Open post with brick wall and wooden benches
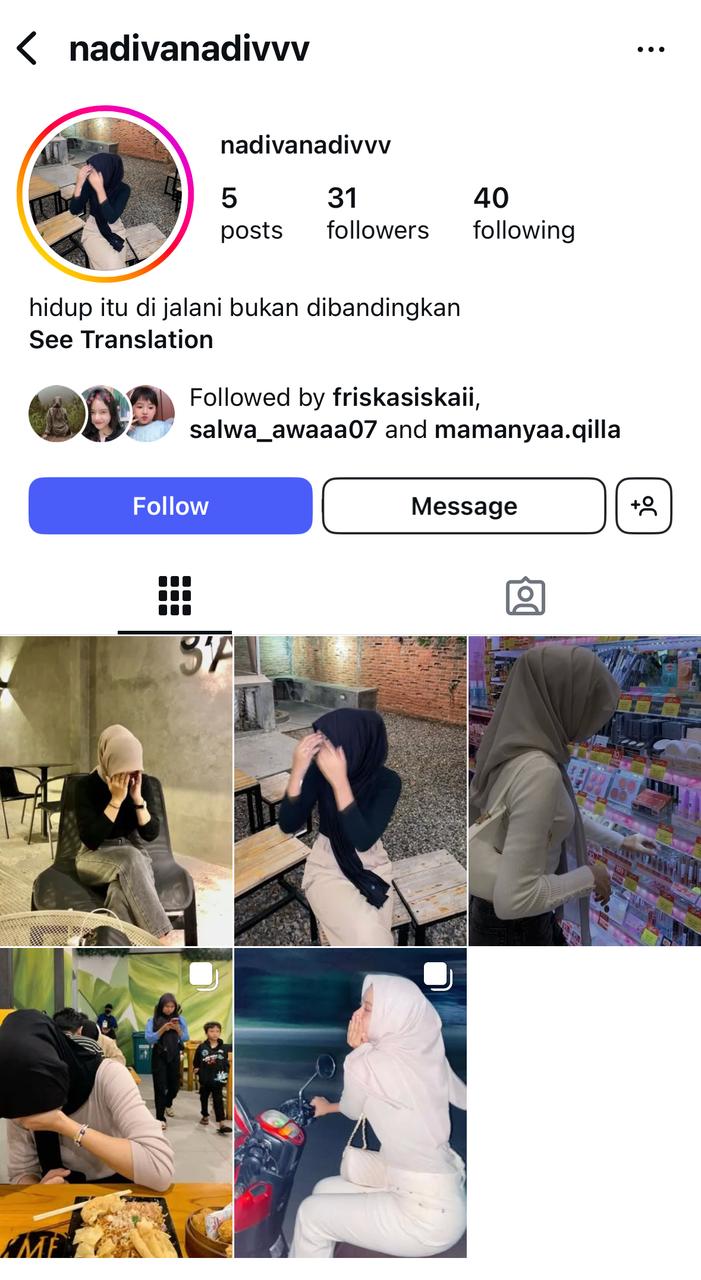 [350, 790]
